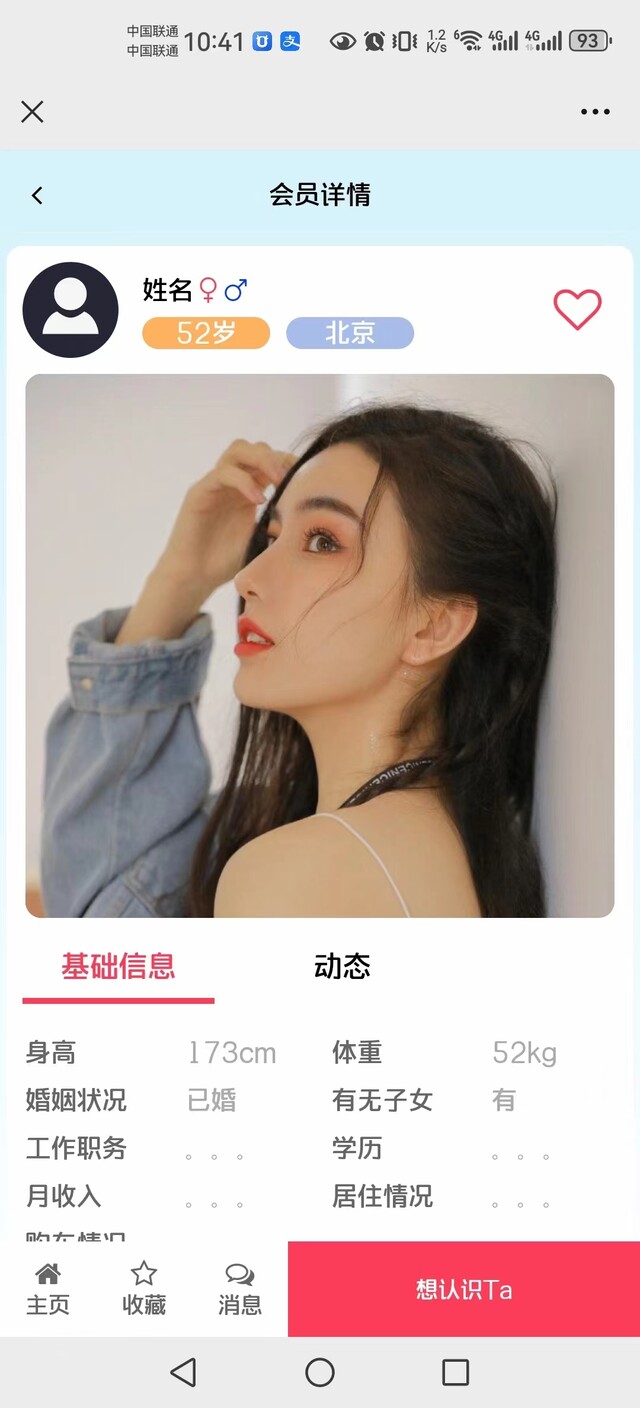
Task: Open 消息 messages
Action: coord(239,1288)
